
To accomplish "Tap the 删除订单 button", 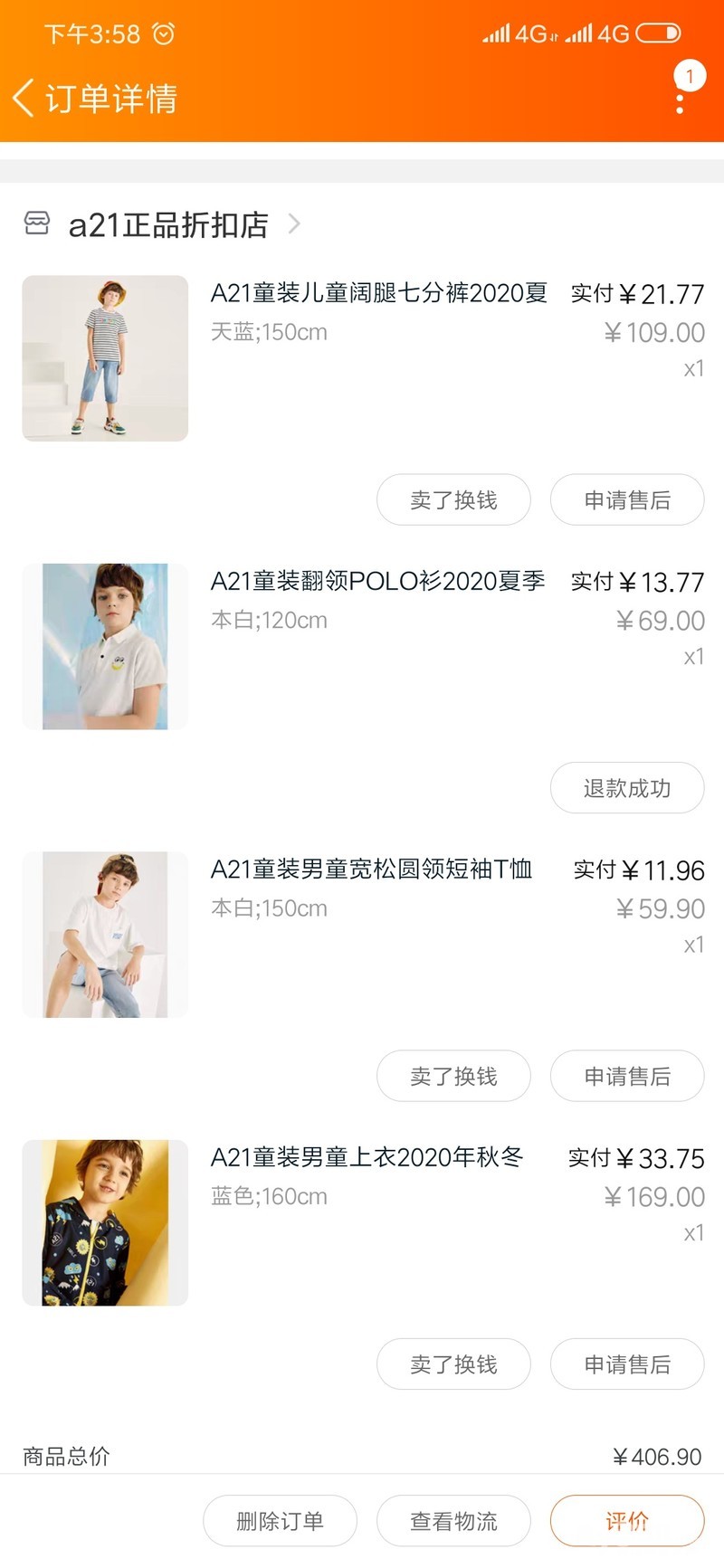I will (x=280, y=1521).
